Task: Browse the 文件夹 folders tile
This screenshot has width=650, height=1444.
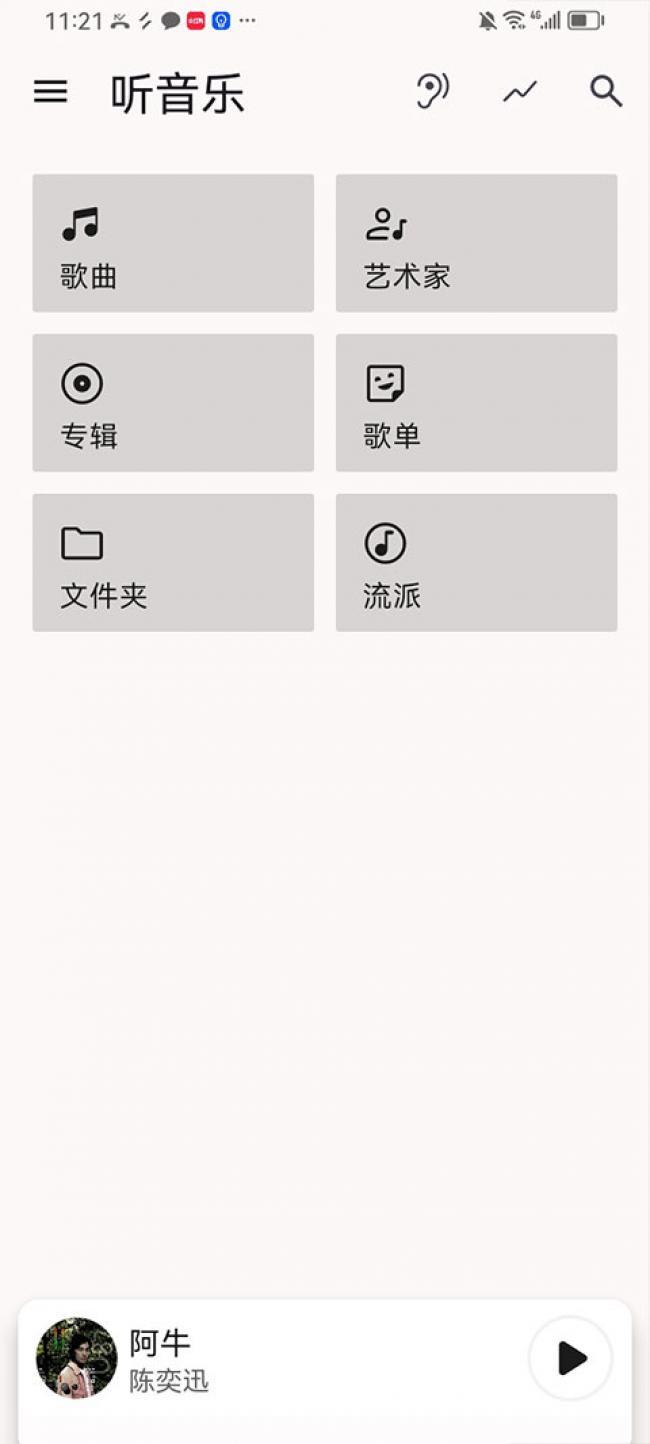Action: (x=173, y=562)
